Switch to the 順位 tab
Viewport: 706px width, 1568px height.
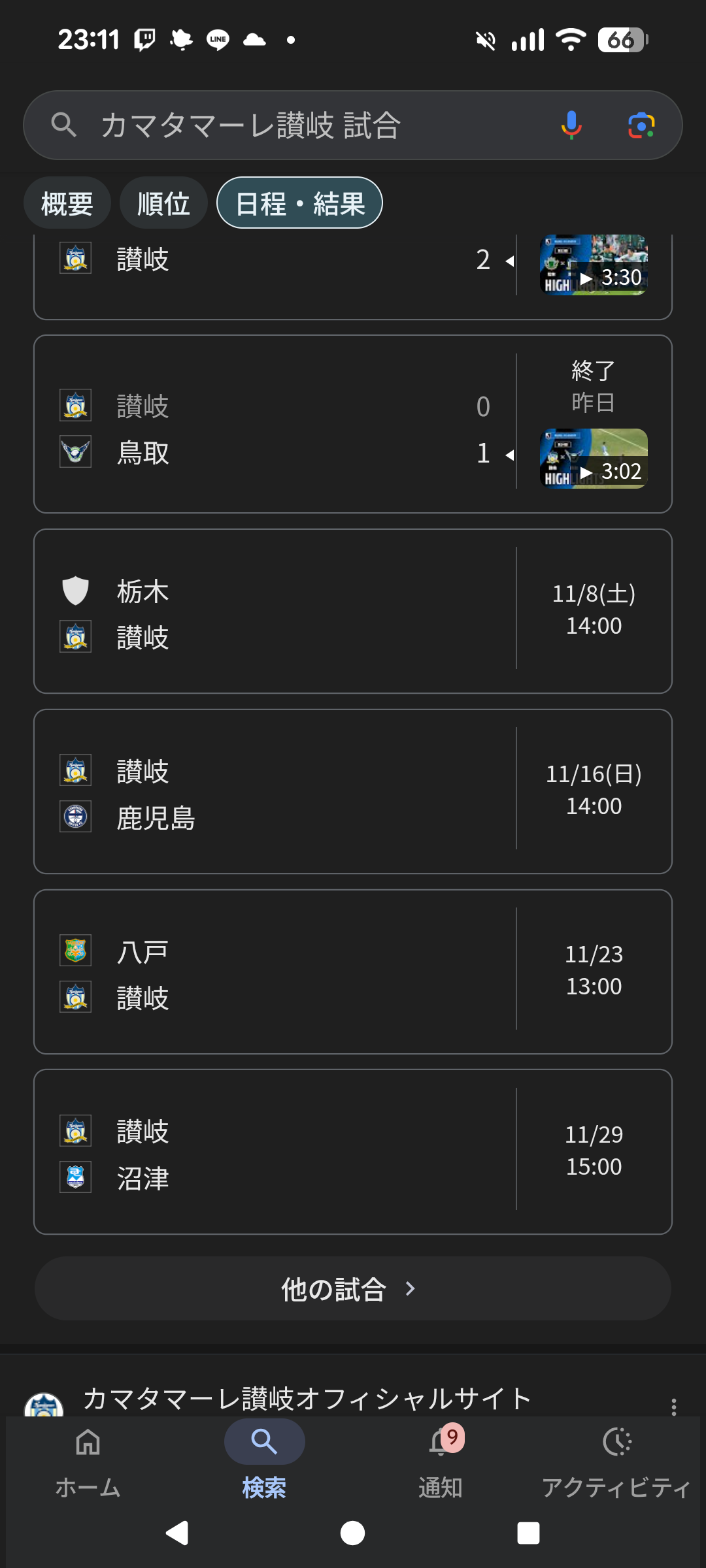coord(163,203)
